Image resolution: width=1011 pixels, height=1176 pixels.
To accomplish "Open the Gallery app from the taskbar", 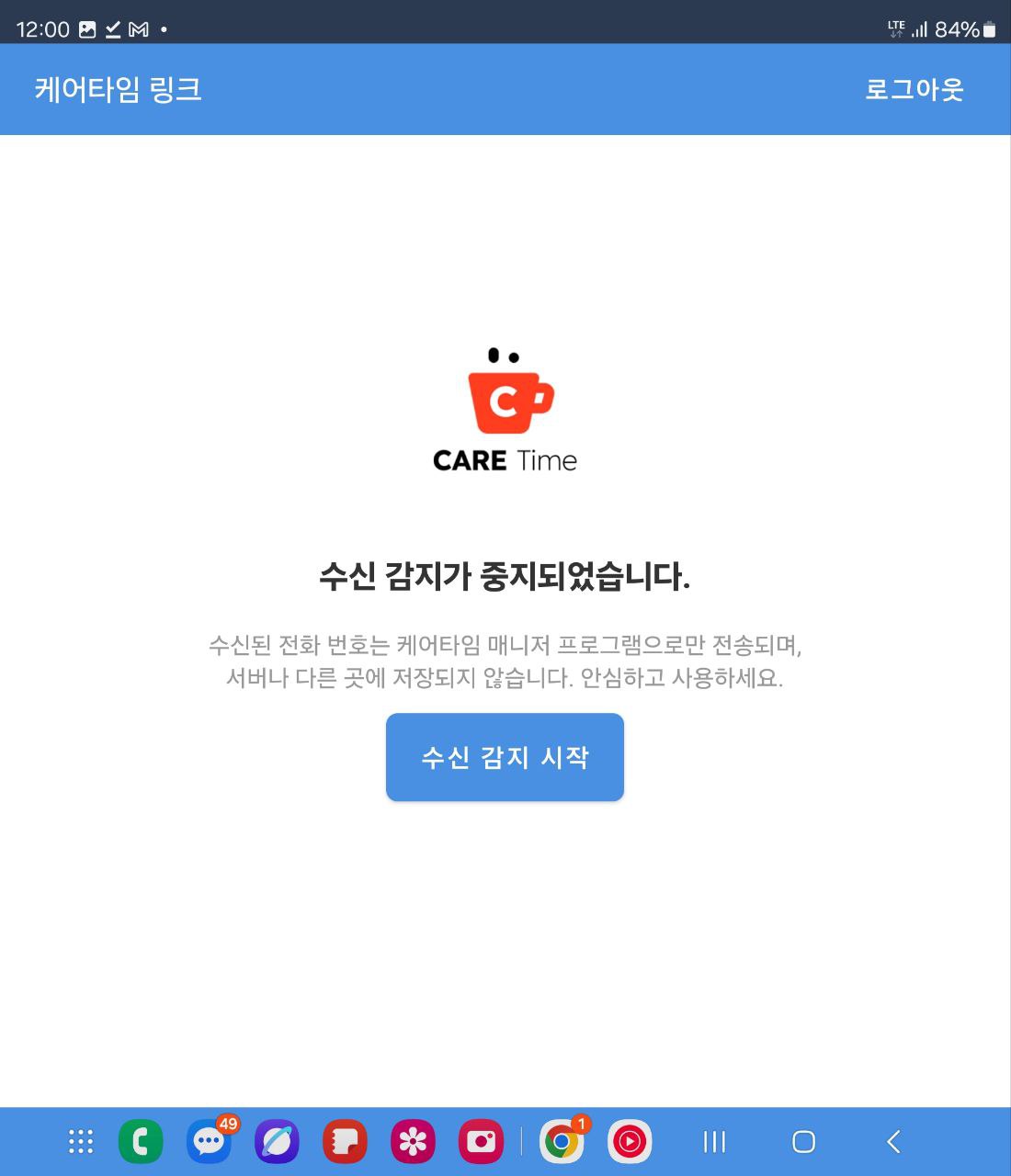I will [x=414, y=1143].
